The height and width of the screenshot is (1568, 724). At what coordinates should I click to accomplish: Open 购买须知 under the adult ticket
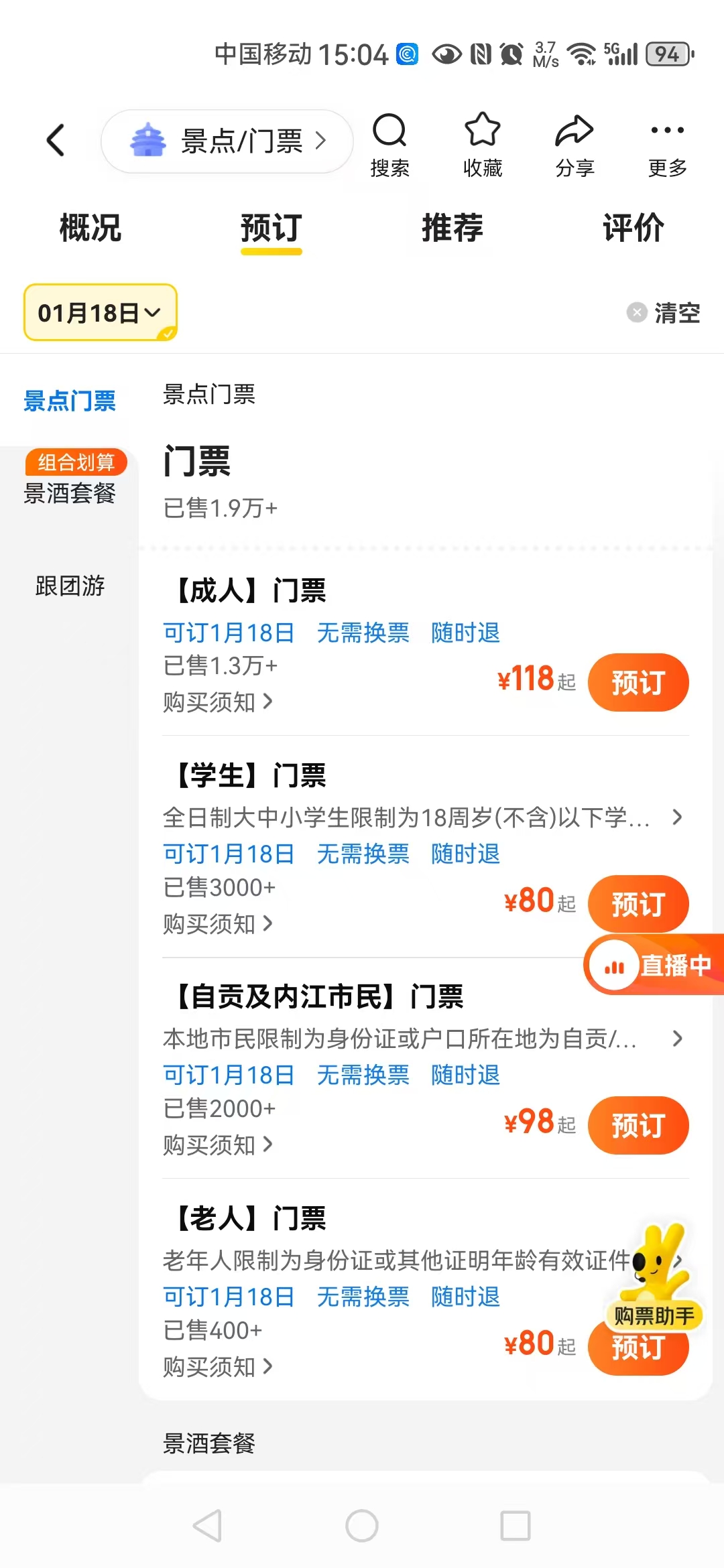tap(218, 702)
